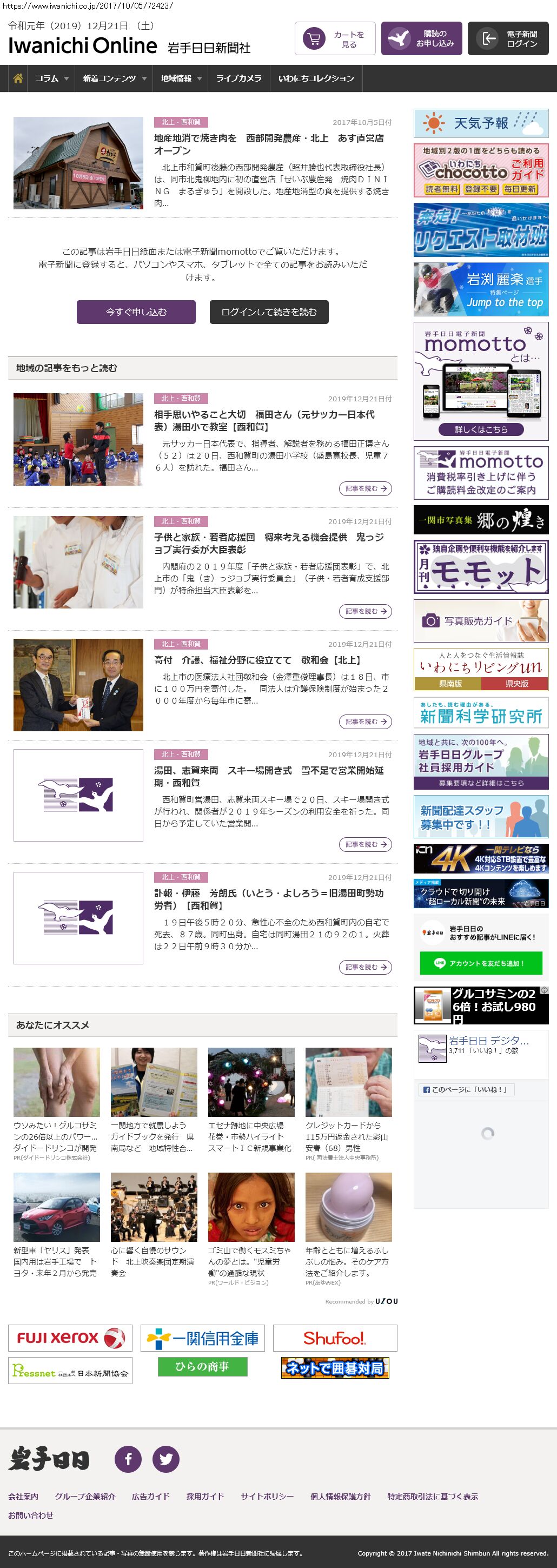Open 個人情報保護方針 footer link
The width and height of the screenshot is (557, 1568).
[340, 1496]
